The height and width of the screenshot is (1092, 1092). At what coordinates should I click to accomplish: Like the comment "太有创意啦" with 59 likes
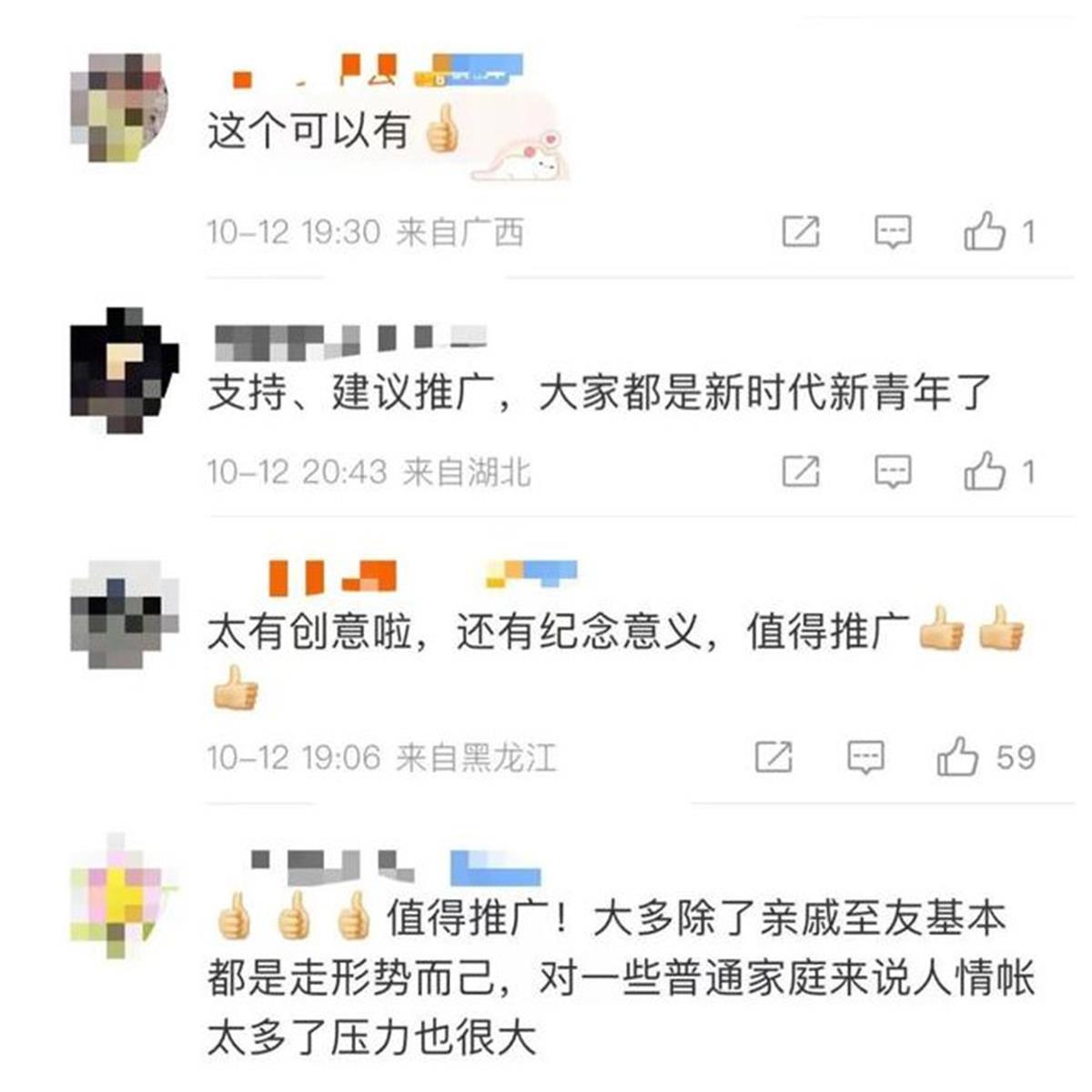click(x=957, y=757)
